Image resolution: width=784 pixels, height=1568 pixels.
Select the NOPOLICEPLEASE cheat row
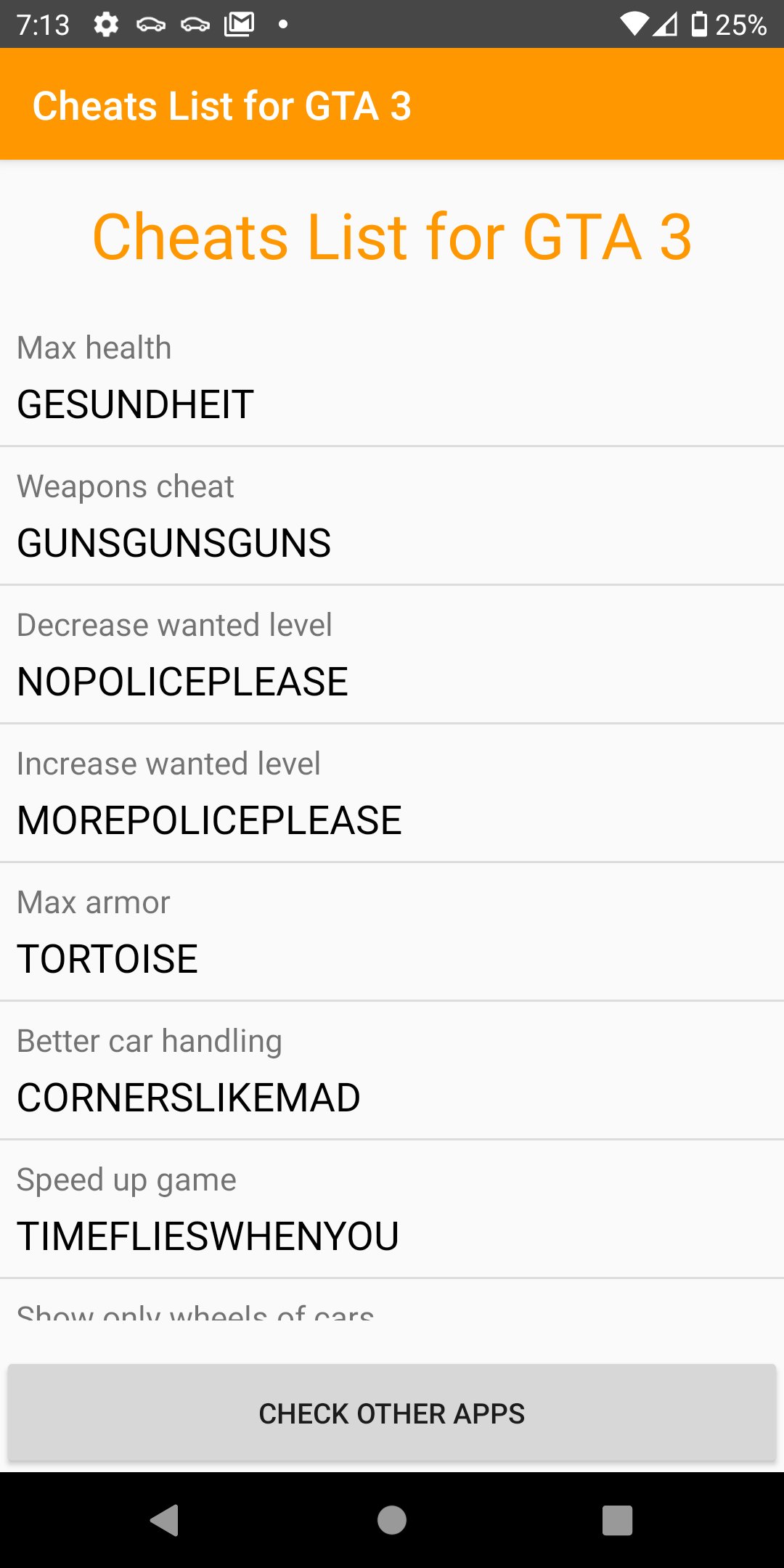tap(392, 655)
